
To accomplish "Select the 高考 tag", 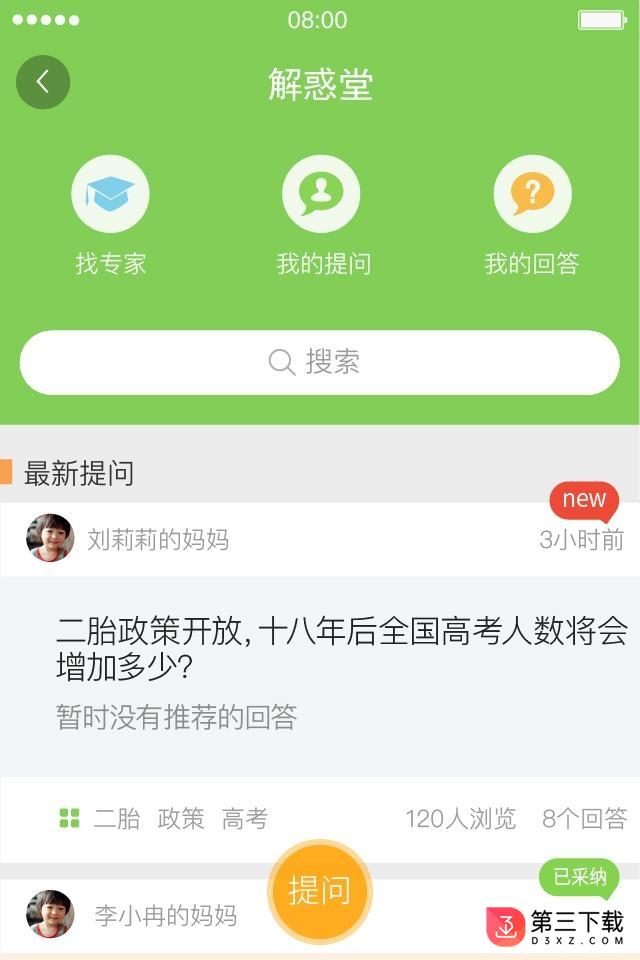I will click(245, 819).
